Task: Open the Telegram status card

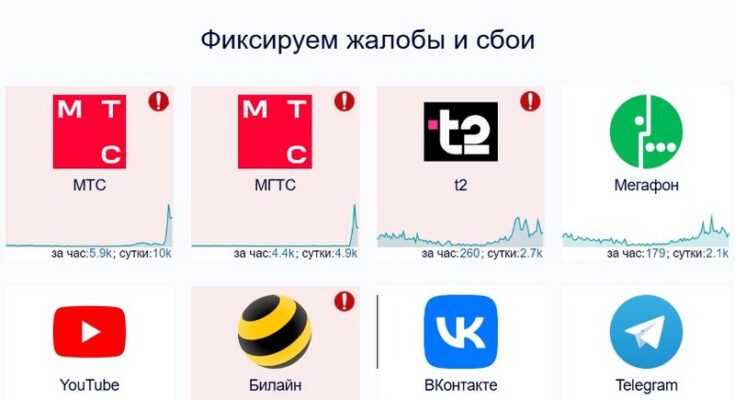Action: point(646,340)
